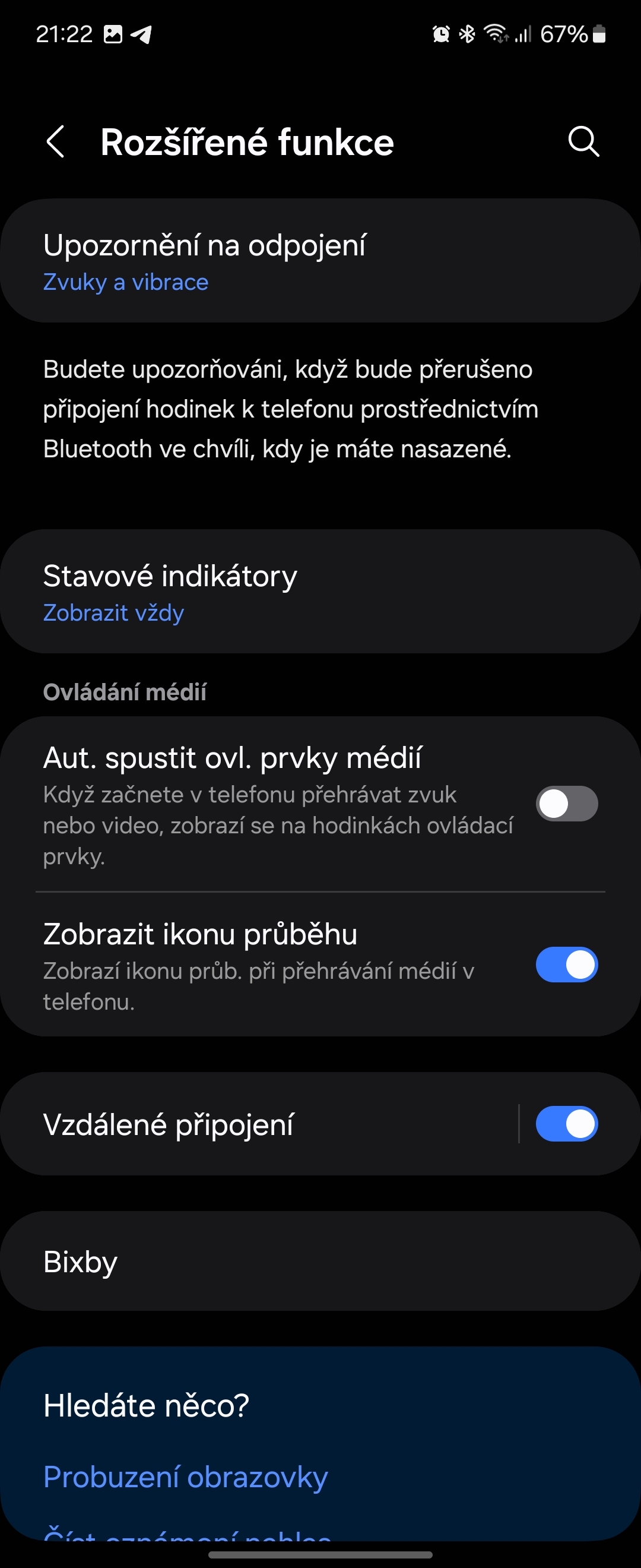The image size is (641, 1568).
Task: Tap the Zobrazit vždy value link
Action: (113, 614)
